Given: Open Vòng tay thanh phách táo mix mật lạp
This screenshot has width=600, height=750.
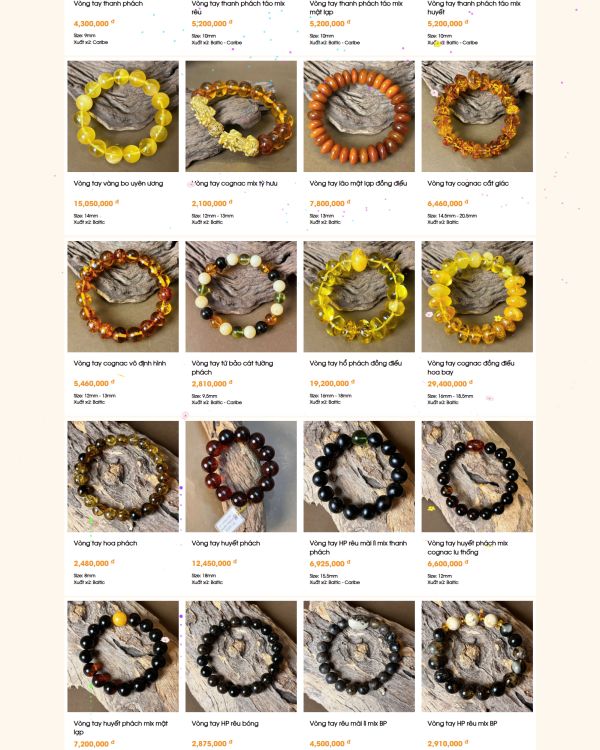Looking at the screenshot, I should pos(356,7).
